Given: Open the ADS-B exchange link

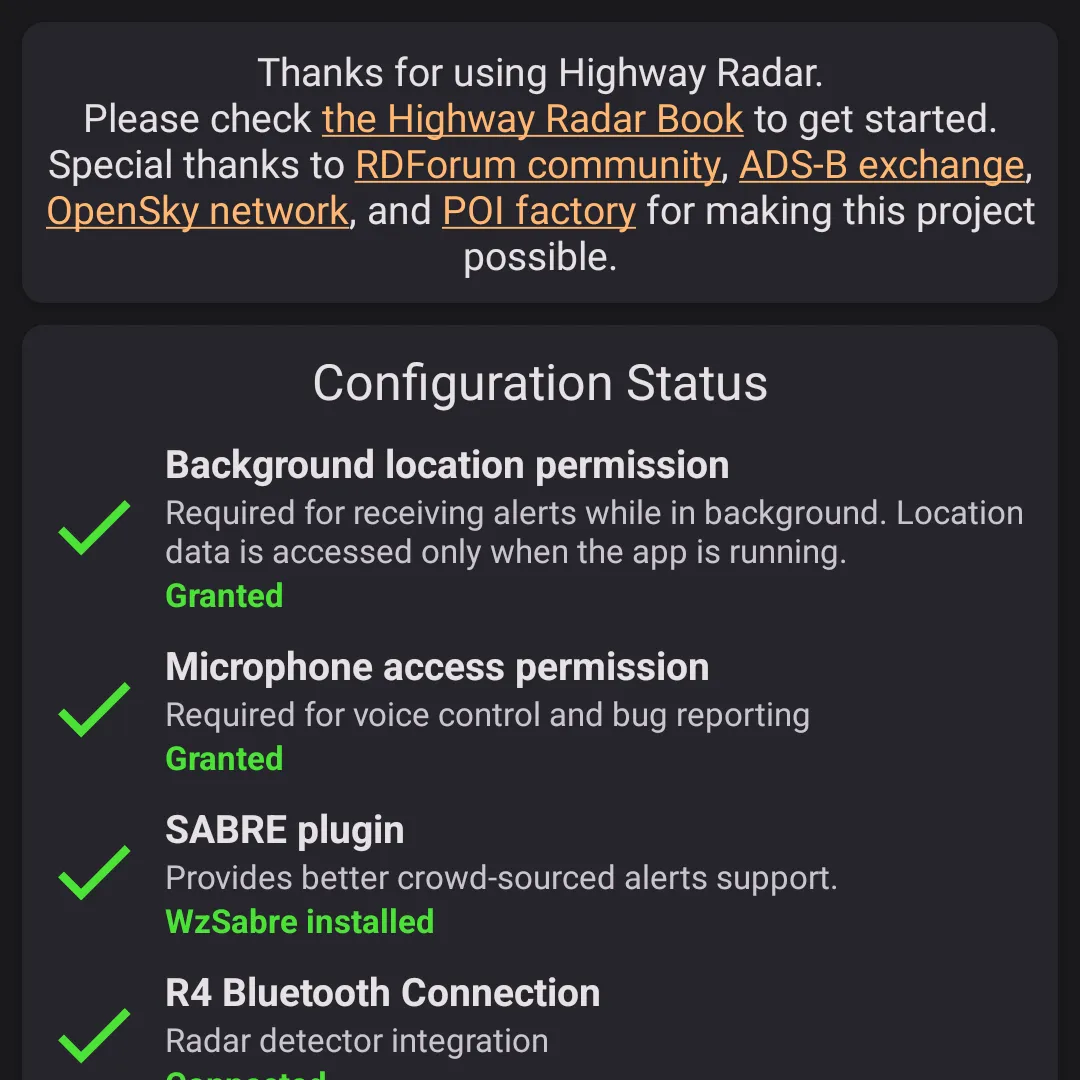Looking at the screenshot, I should pos(881,166).
